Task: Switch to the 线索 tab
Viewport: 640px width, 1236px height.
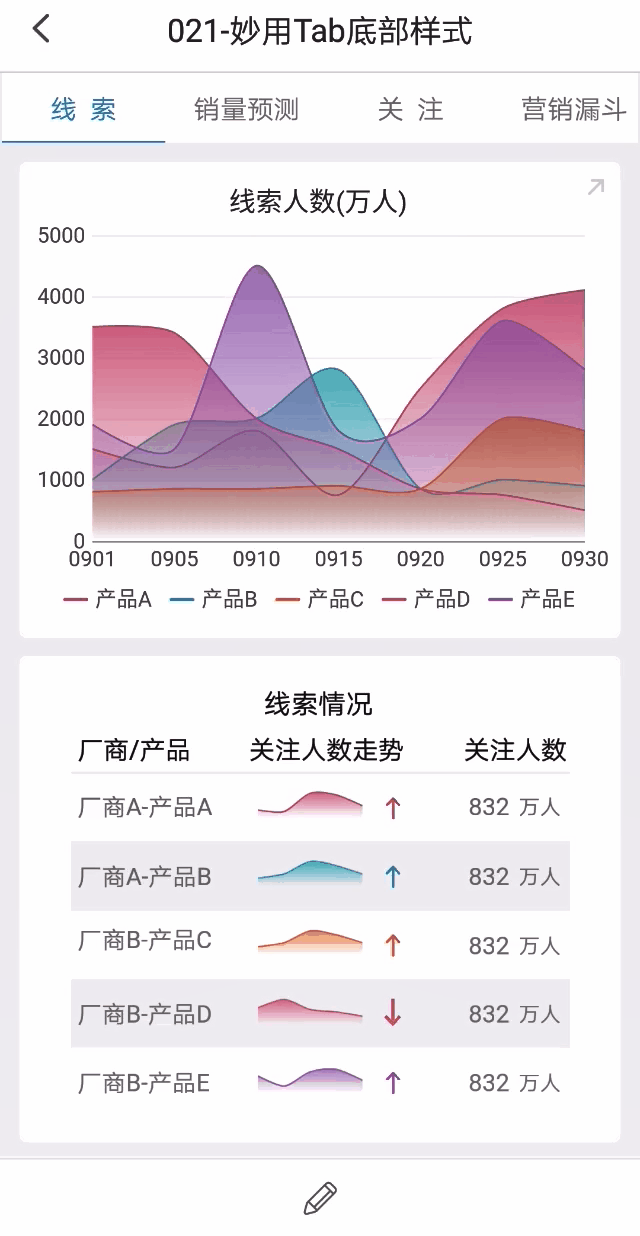Action: (84, 109)
